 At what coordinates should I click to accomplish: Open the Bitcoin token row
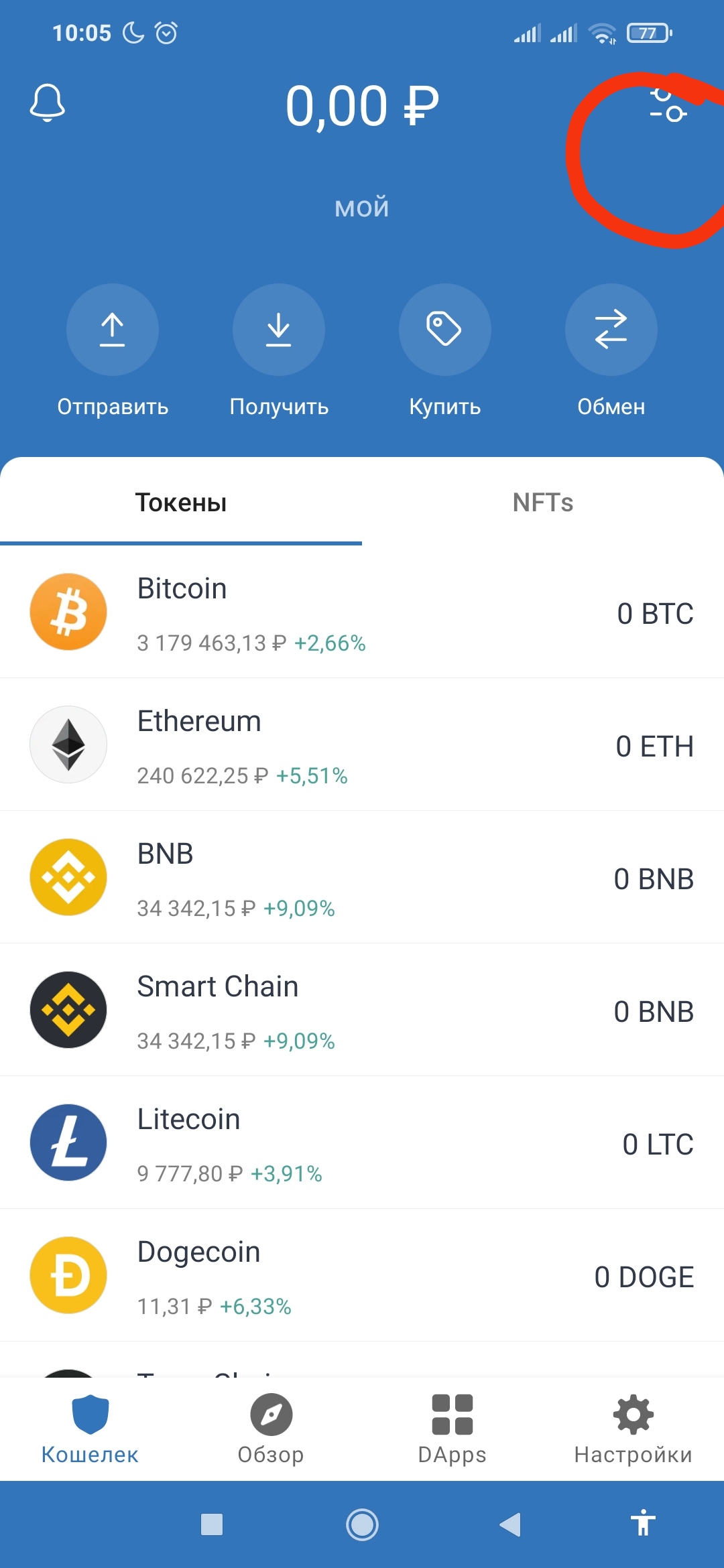point(362,612)
